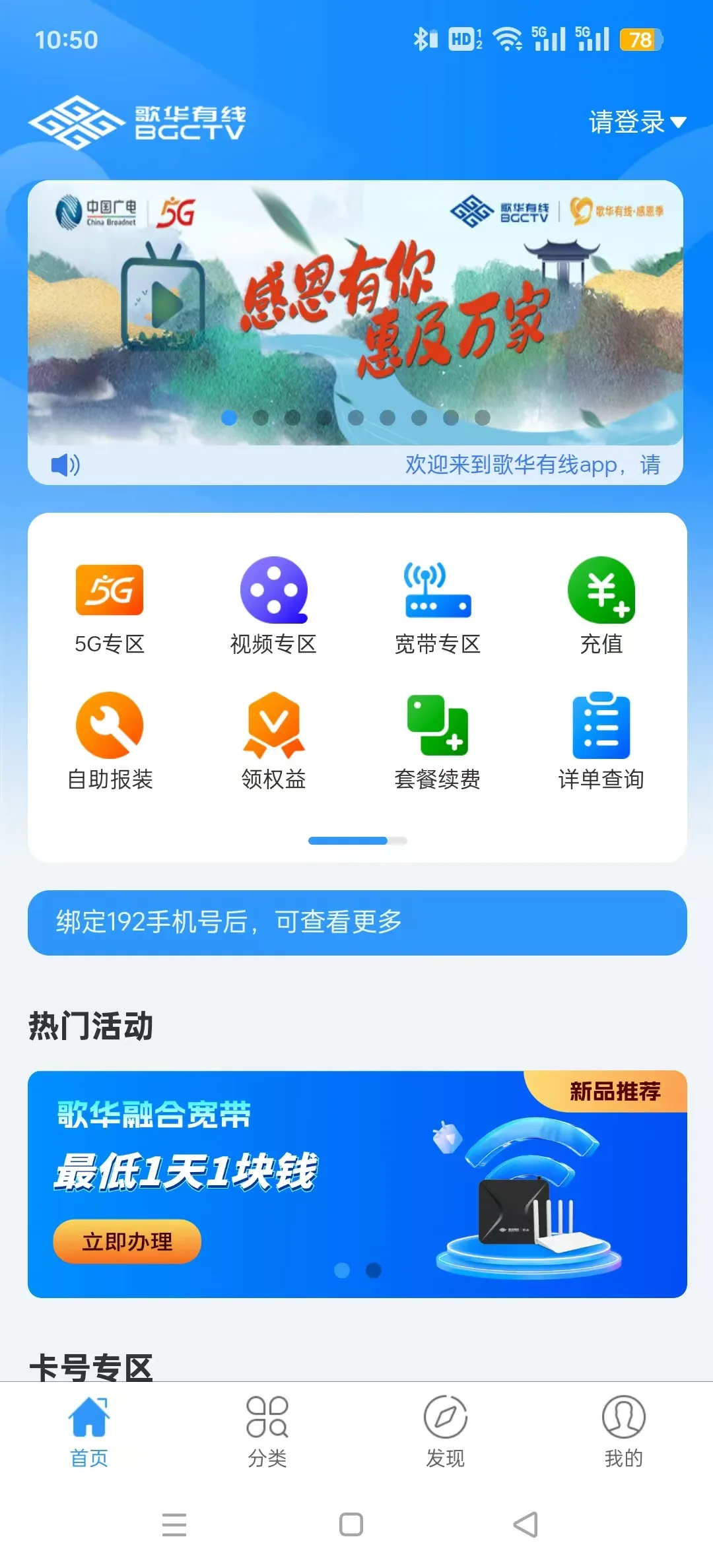Switch to the 发现 tab

coord(446,1430)
